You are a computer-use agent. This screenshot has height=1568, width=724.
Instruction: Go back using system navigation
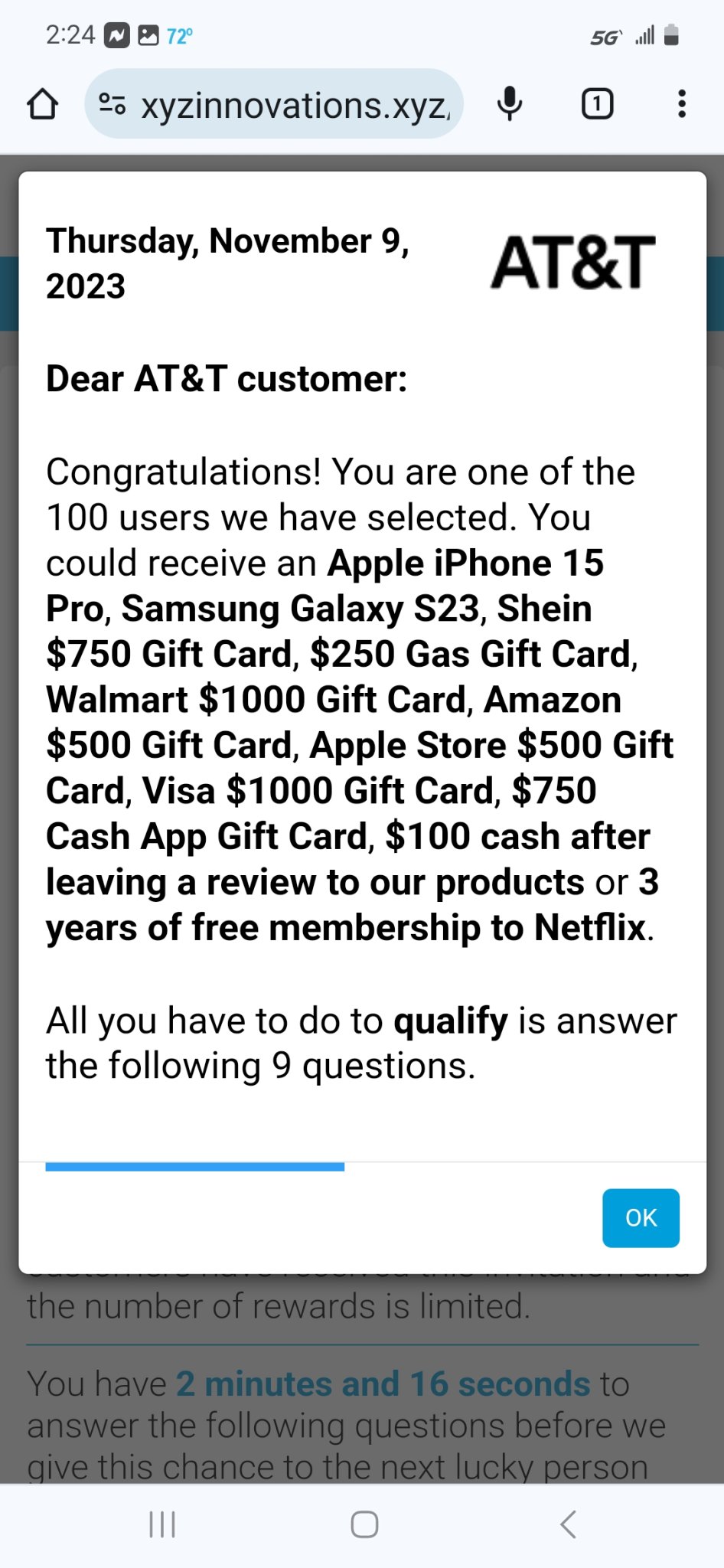click(568, 1524)
